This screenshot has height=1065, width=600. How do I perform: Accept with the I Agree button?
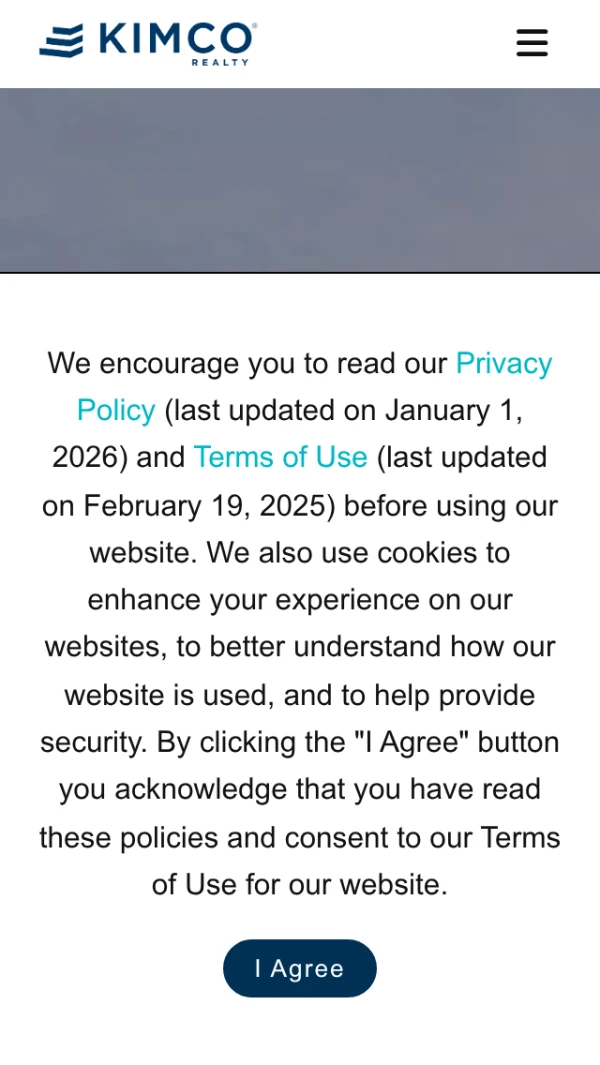pyautogui.click(x=300, y=968)
